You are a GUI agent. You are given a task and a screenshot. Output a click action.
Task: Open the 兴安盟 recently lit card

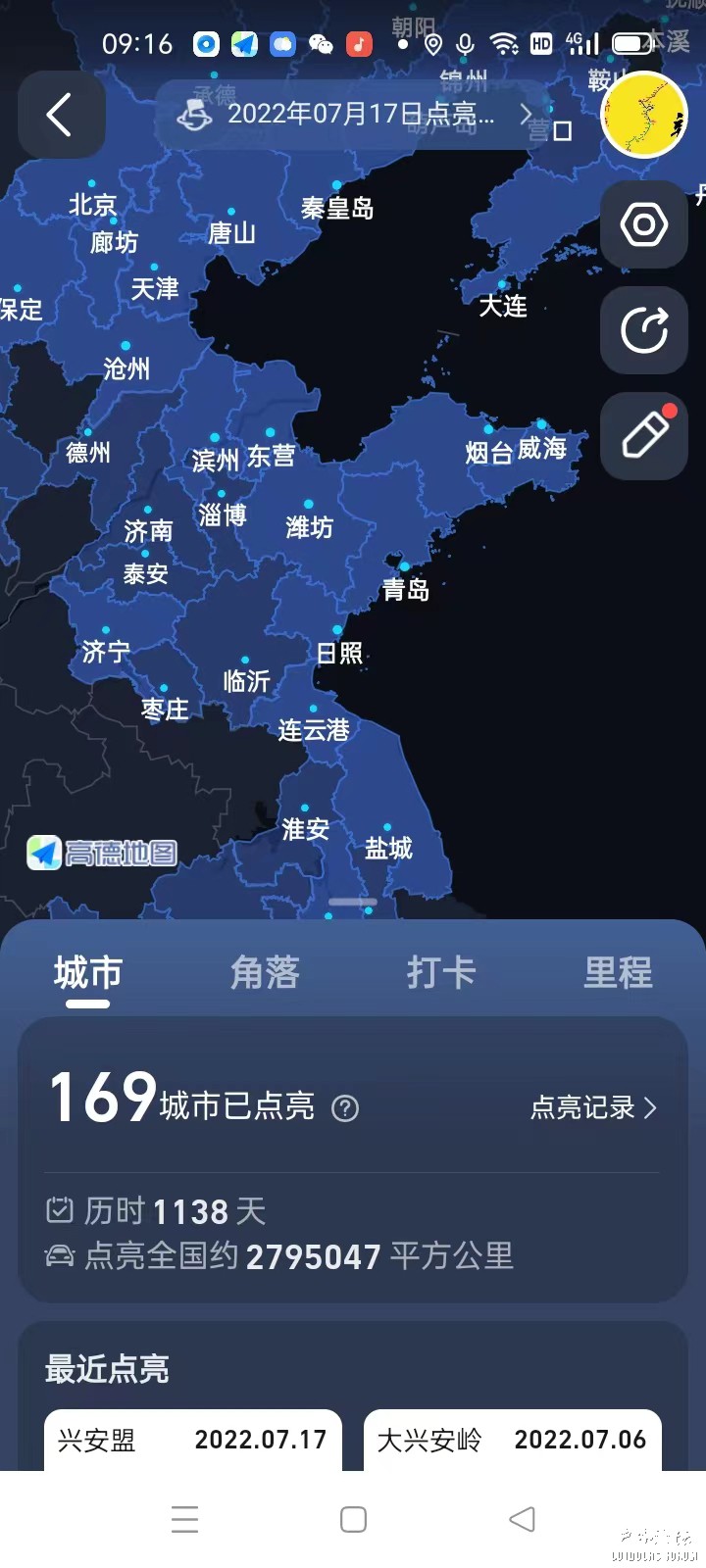[x=193, y=1440]
